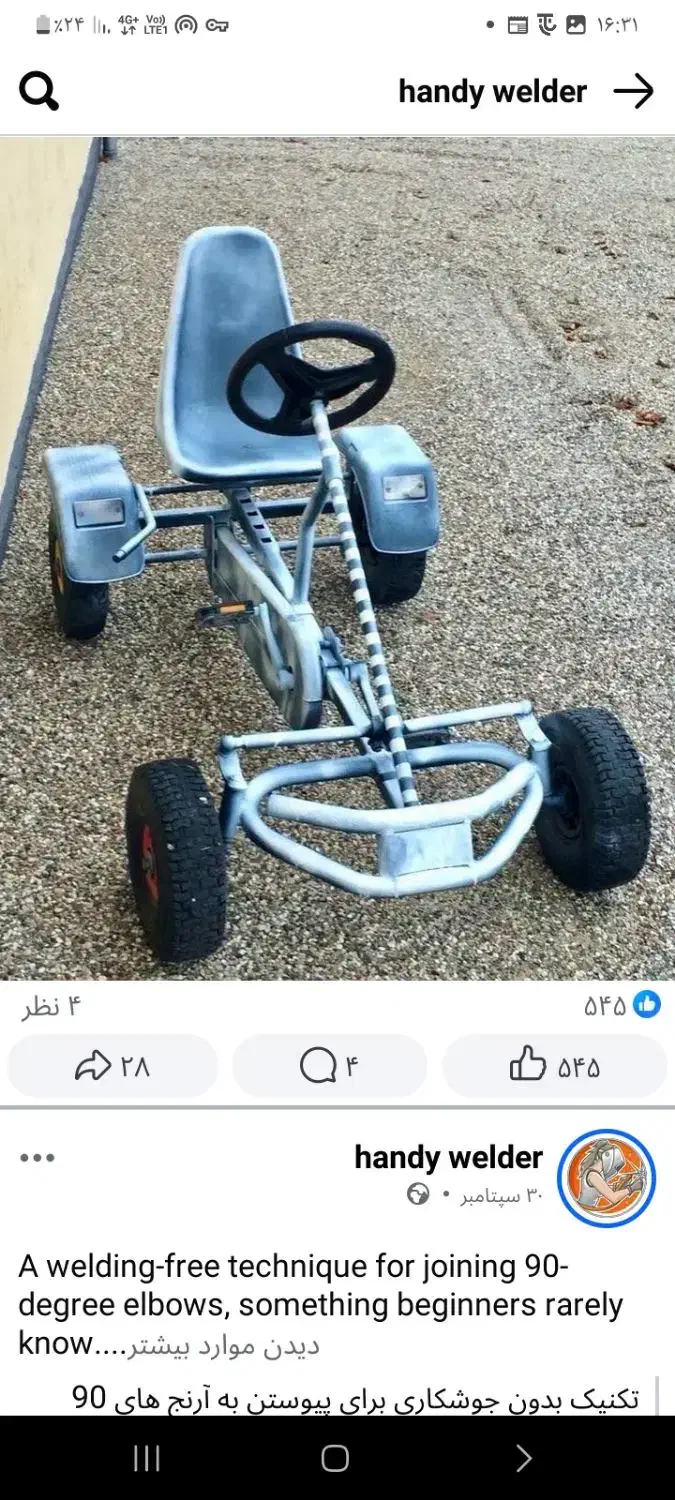Comment on the go-kart post
This screenshot has width=675, height=1500.
click(x=329, y=1067)
